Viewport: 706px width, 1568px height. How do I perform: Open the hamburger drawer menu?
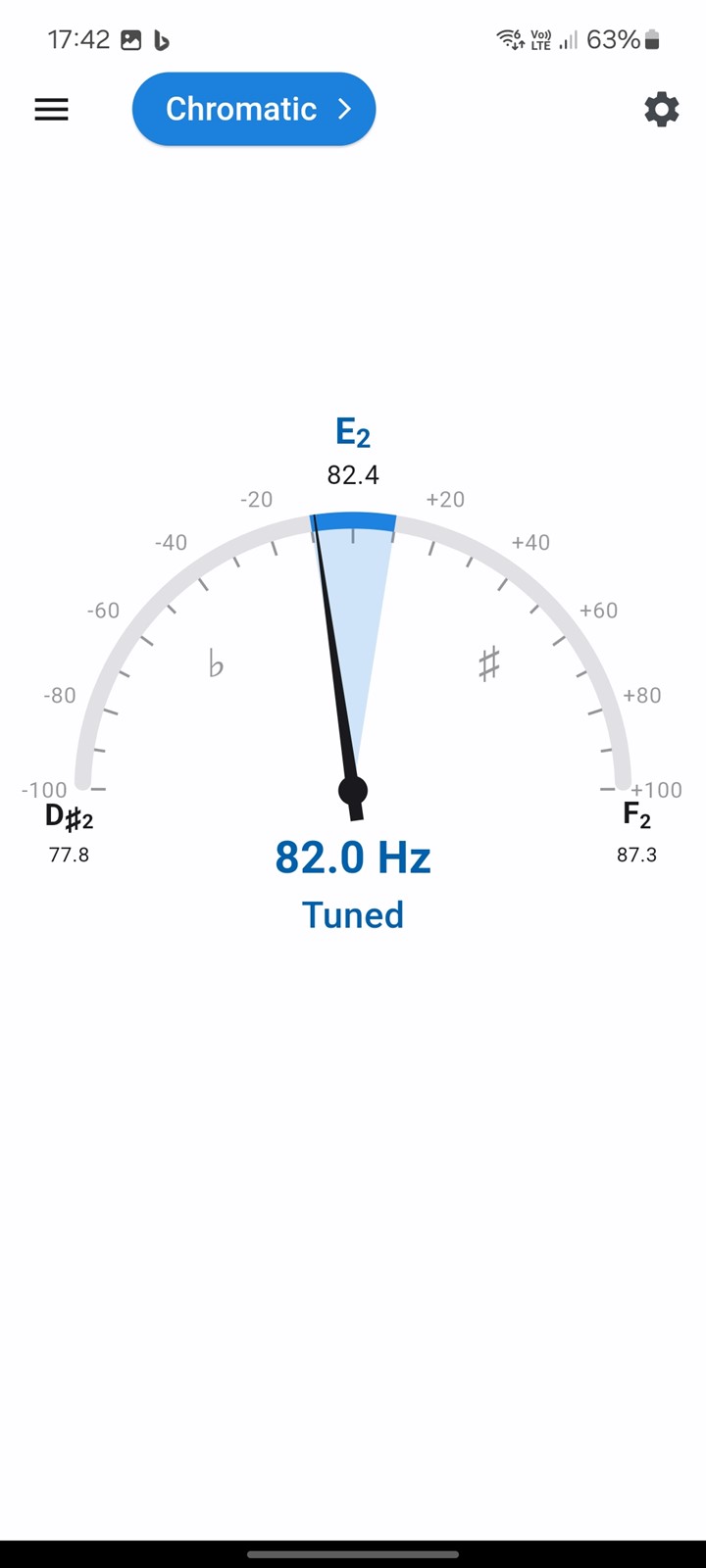52,109
